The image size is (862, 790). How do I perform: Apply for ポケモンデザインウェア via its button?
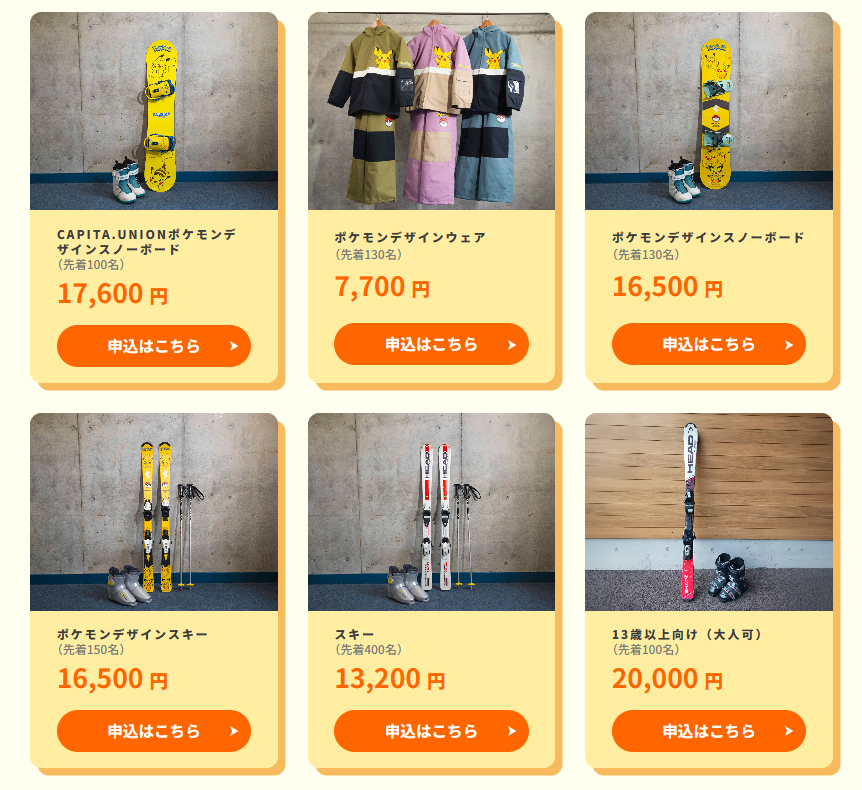click(431, 344)
